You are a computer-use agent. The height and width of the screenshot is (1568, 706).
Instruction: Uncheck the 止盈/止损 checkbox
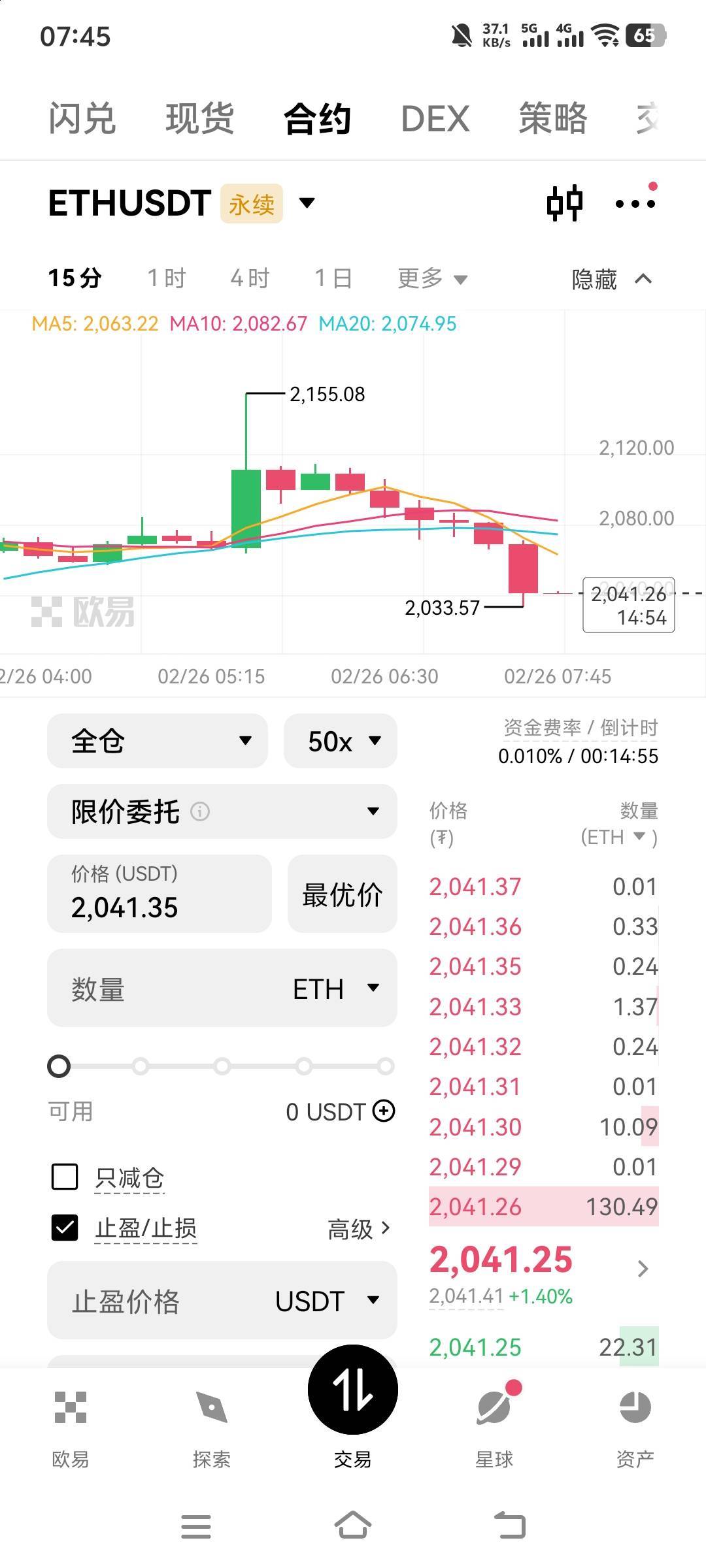pos(65,1228)
